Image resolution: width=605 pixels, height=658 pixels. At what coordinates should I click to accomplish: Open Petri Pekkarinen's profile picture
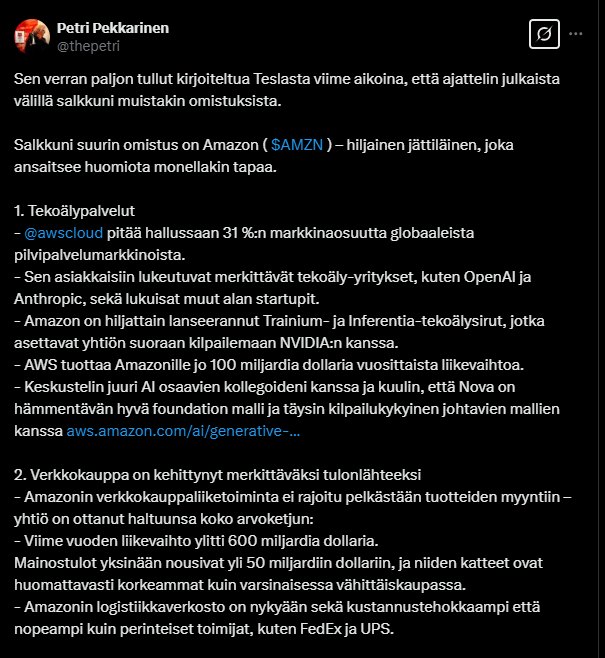(30, 35)
